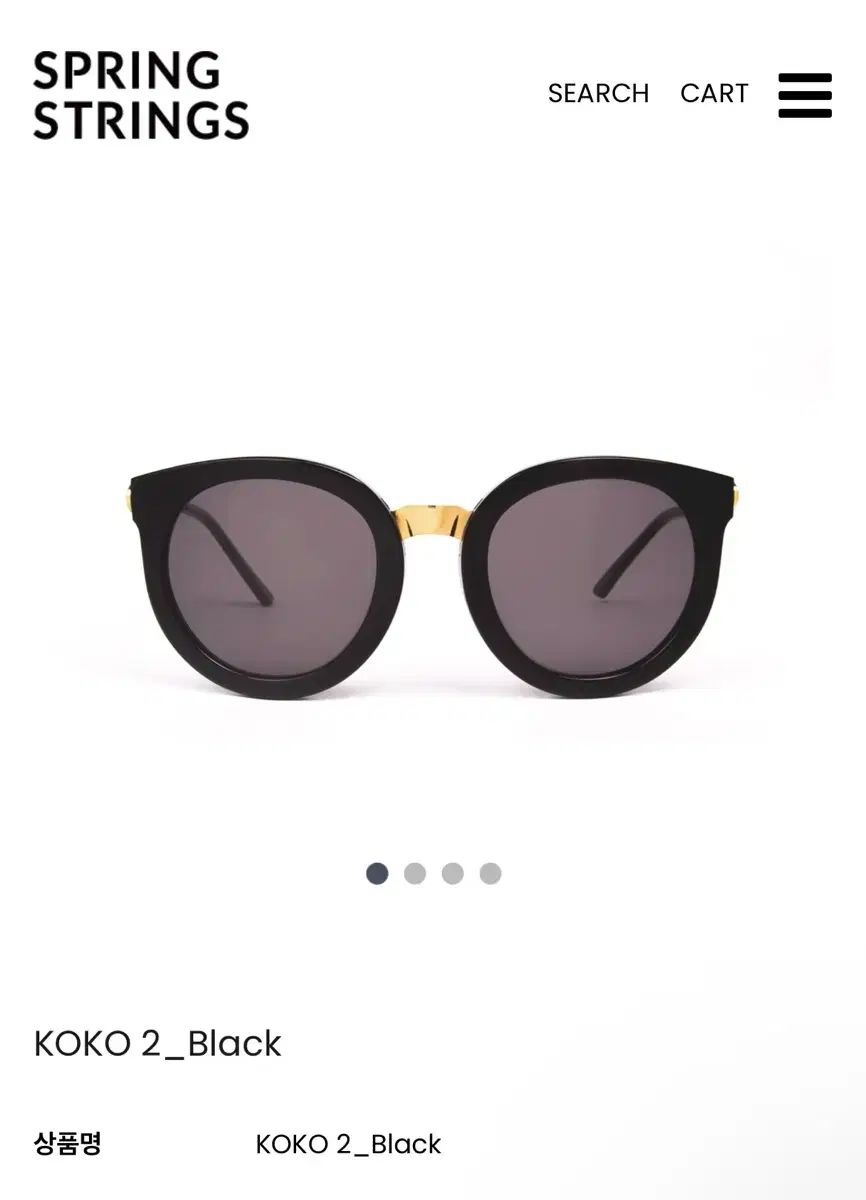This screenshot has width=866, height=1200.
Task: Jump to the third carousel dot
Action: [452, 873]
